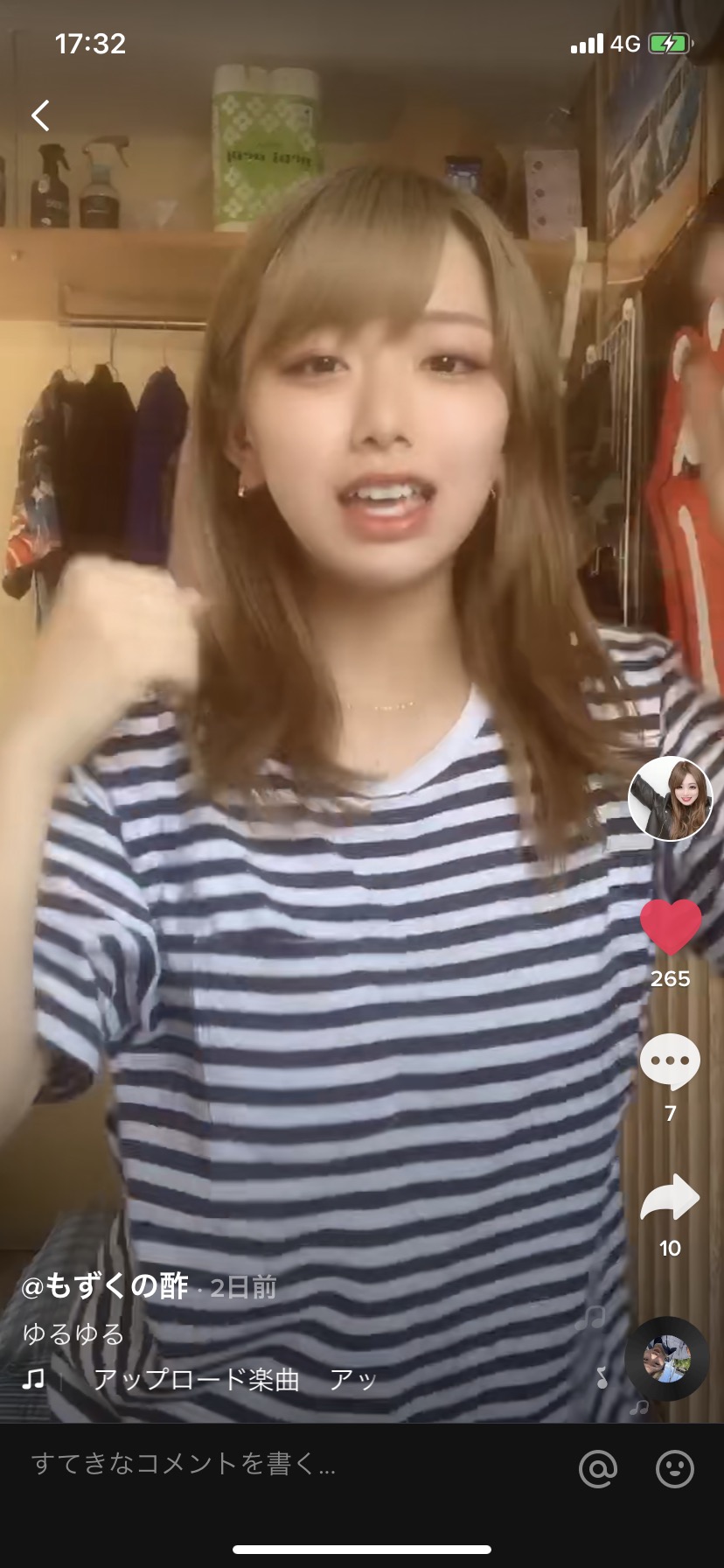This screenshot has width=724, height=1568.
Task: Go back with the top-left arrow
Action: tap(40, 115)
